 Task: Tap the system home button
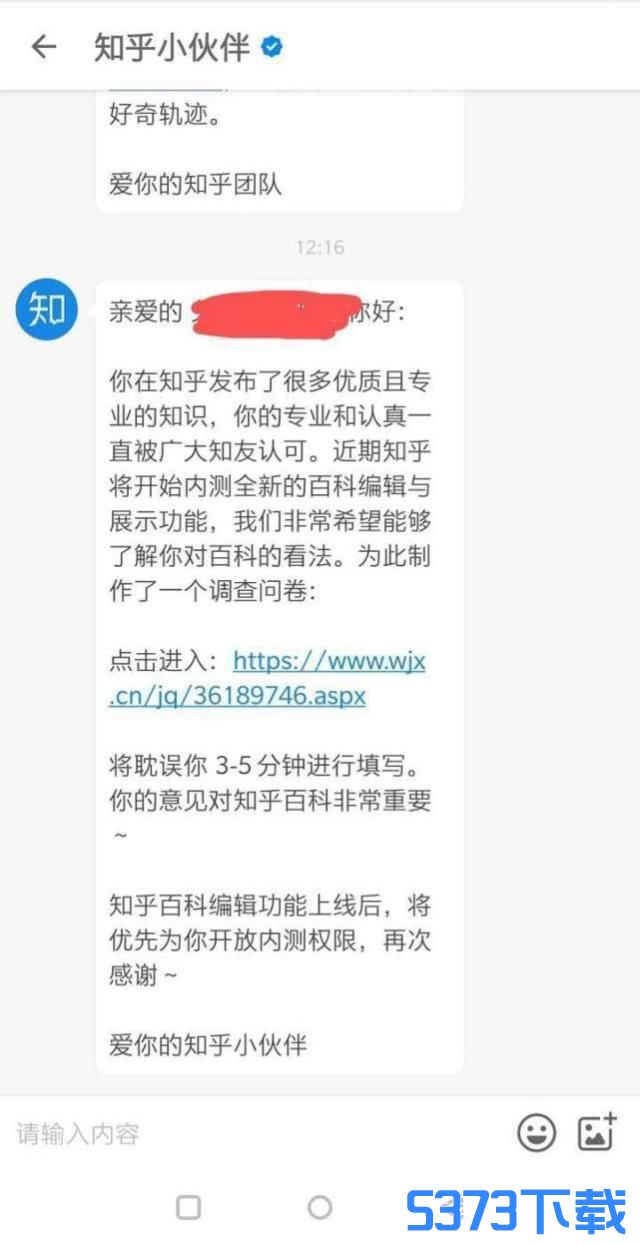coord(320,1207)
